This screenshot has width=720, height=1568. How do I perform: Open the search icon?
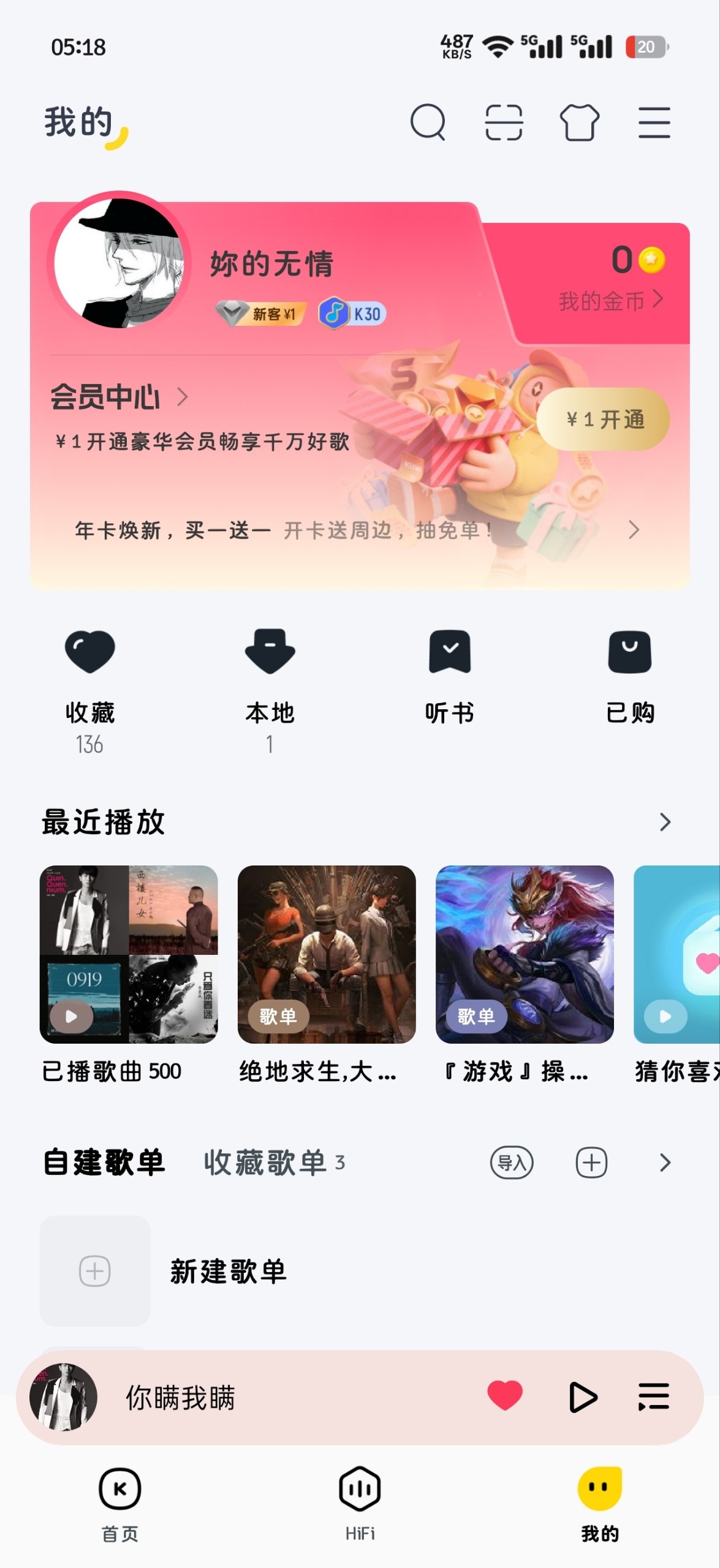pos(427,123)
